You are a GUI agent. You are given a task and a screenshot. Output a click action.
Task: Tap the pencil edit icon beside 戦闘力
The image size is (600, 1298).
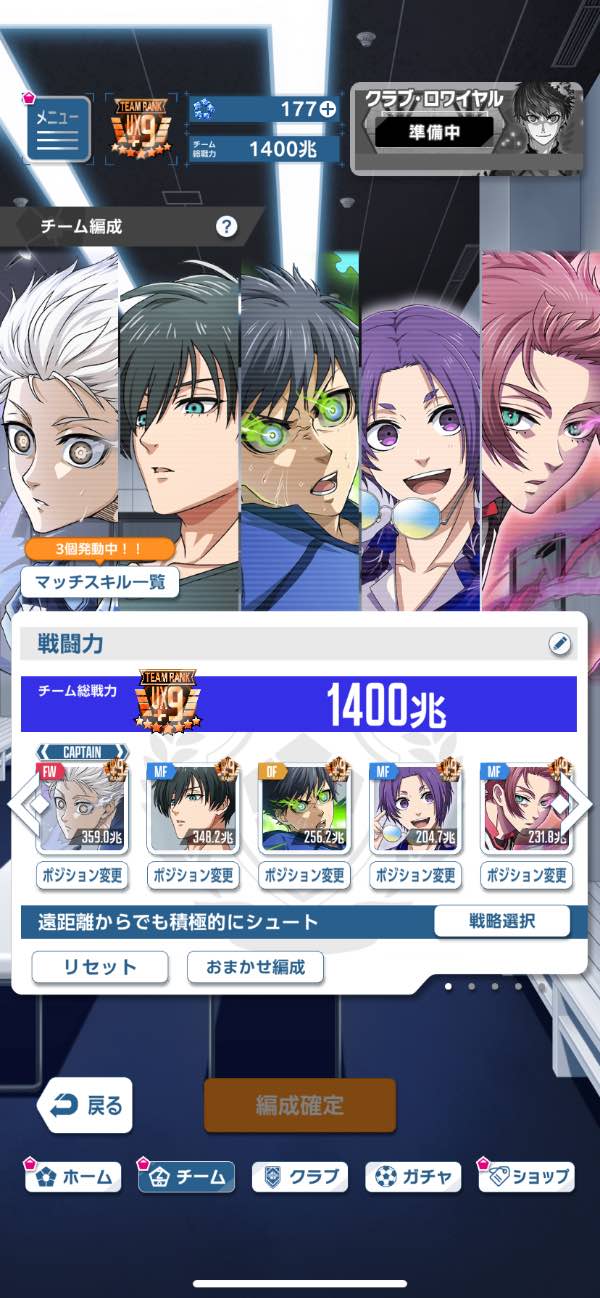pyautogui.click(x=560, y=645)
